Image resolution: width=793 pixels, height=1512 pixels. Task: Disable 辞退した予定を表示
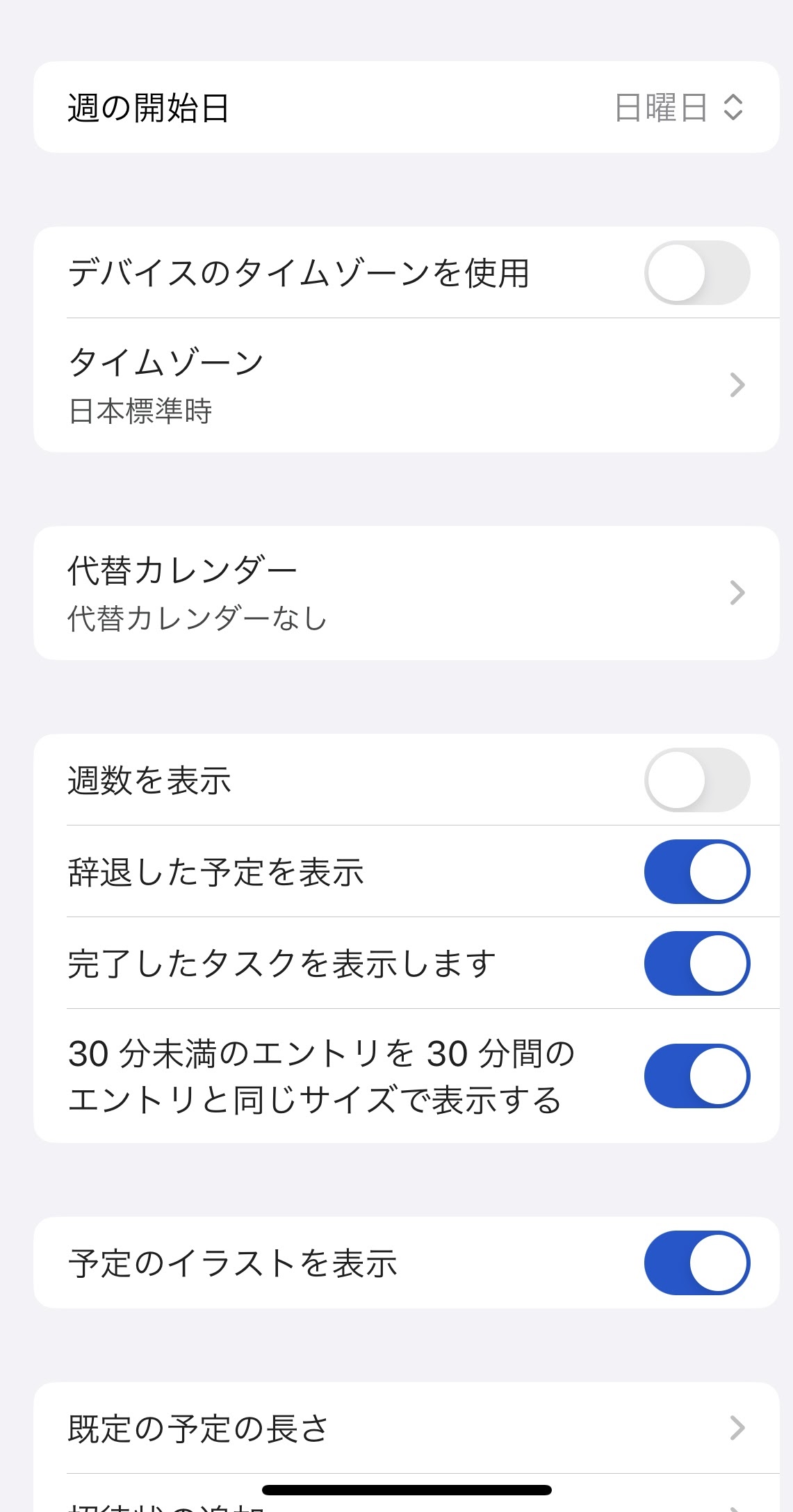696,872
